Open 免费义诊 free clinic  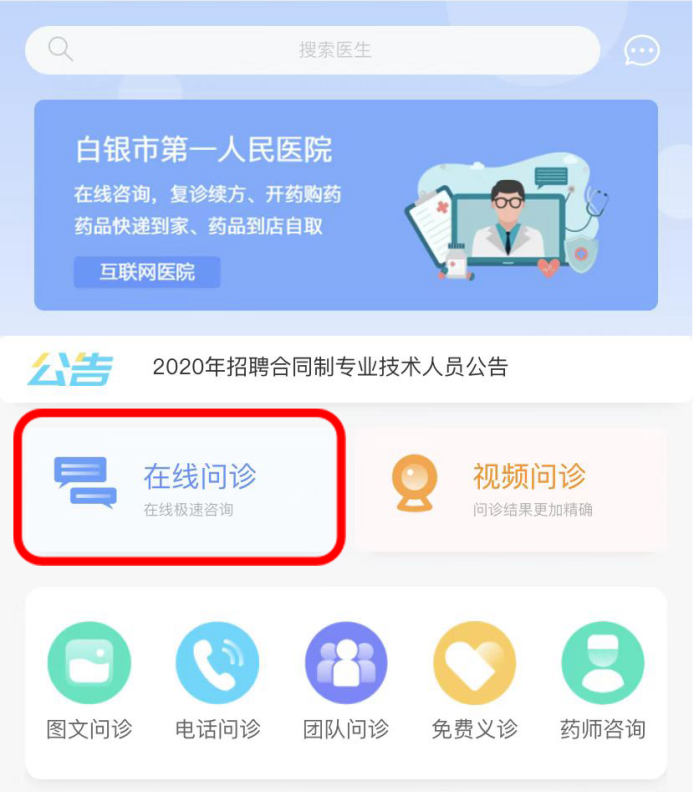(474, 681)
